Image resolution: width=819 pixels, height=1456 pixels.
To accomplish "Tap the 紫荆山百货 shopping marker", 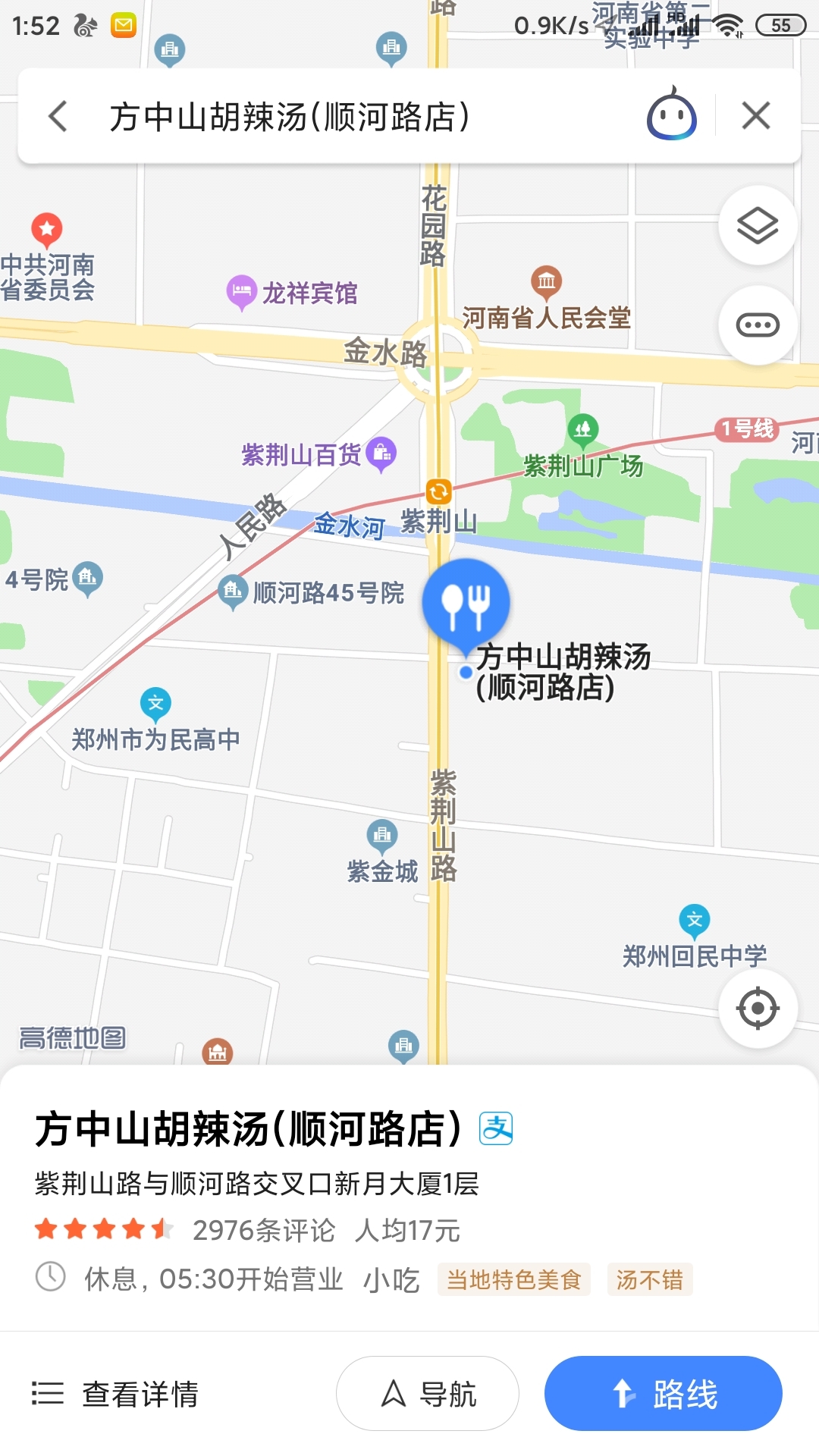I will coord(381,453).
